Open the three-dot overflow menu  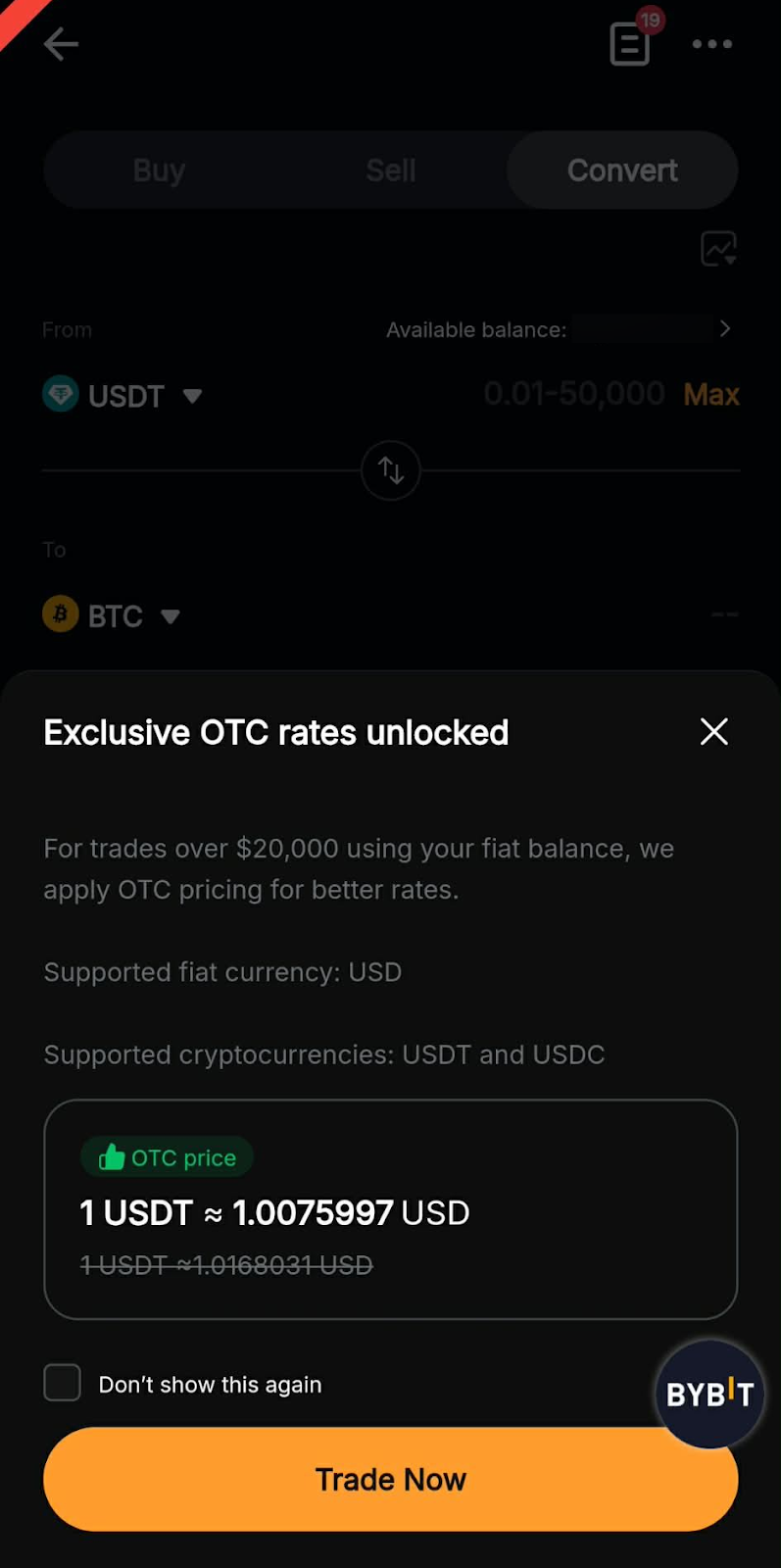(x=712, y=44)
